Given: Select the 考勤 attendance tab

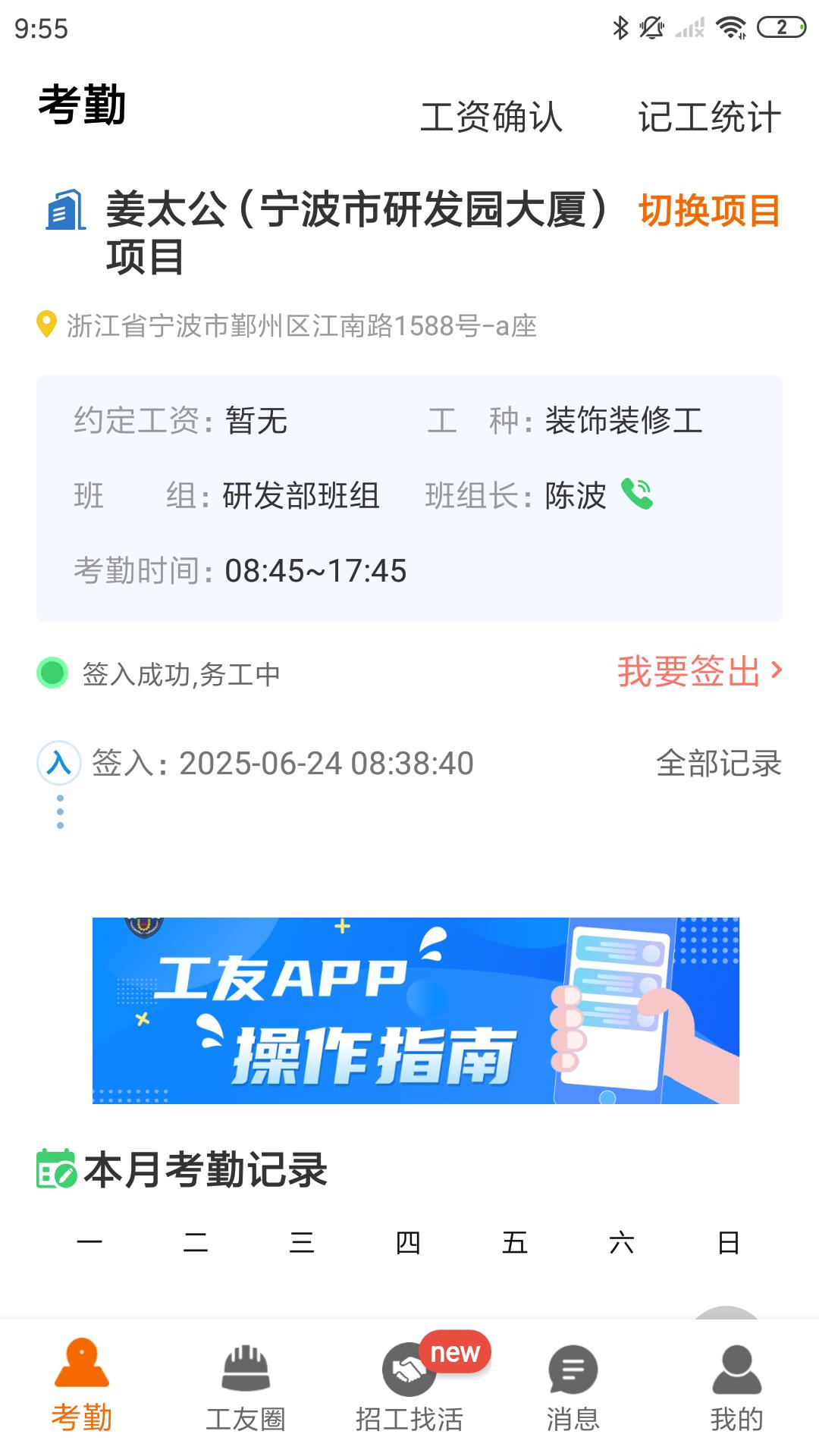Looking at the screenshot, I should pos(82,1386).
